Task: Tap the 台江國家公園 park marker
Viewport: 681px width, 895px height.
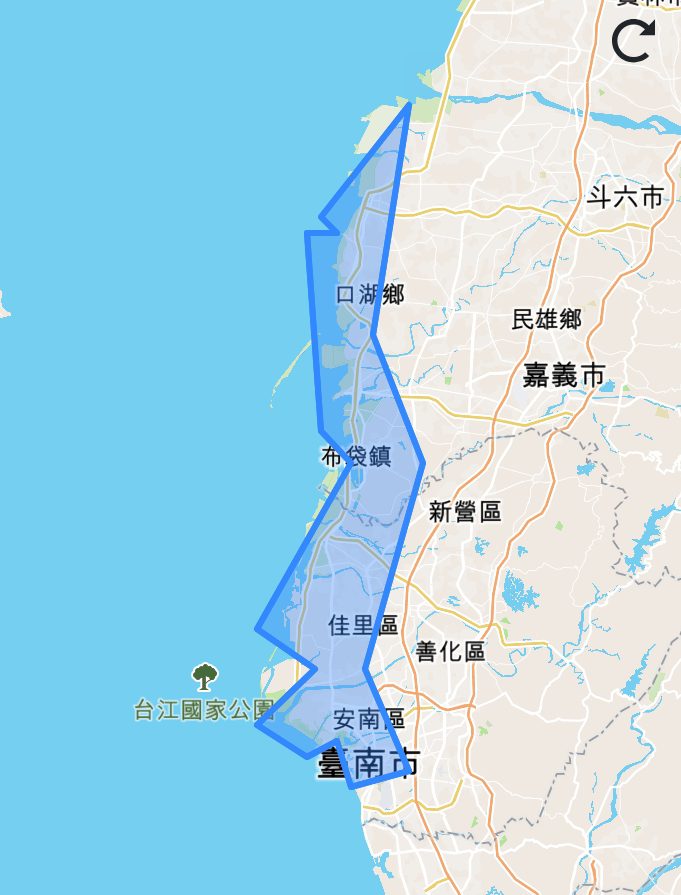Action: (x=205, y=677)
